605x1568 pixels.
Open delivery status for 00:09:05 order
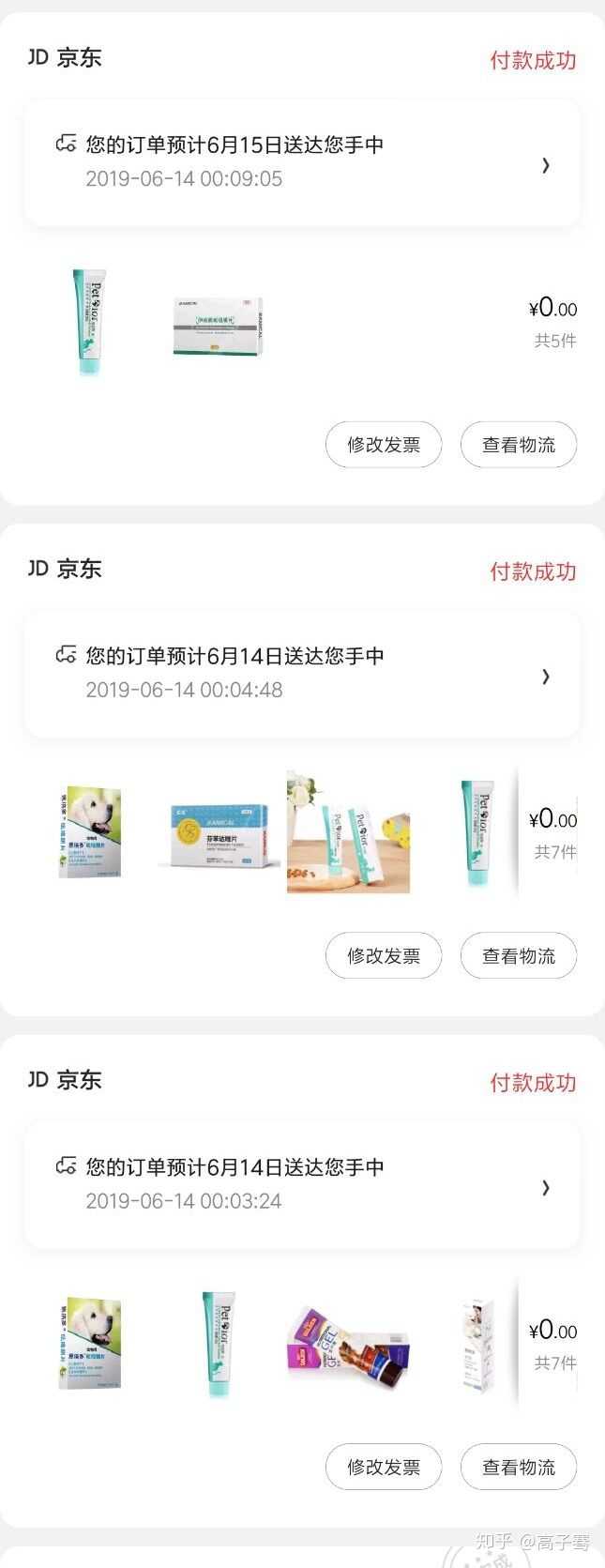pyautogui.click(x=301, y=163)
